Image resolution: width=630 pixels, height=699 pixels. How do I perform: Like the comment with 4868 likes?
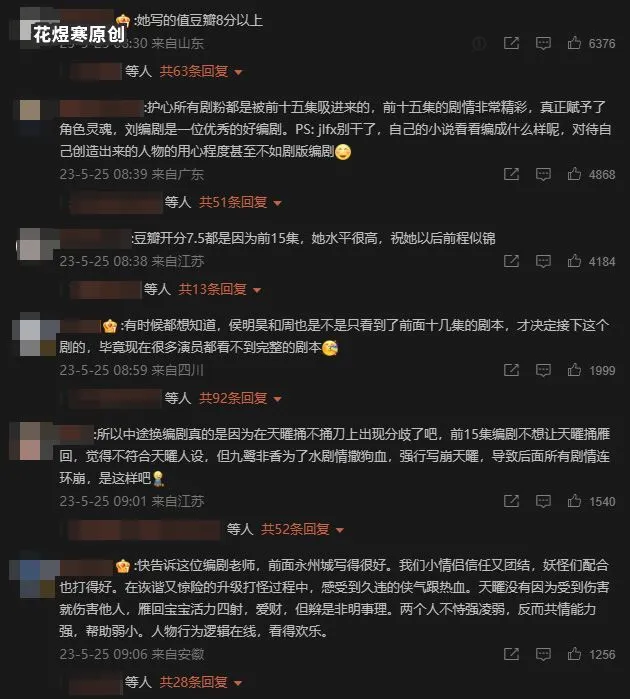tap(575, 174)
